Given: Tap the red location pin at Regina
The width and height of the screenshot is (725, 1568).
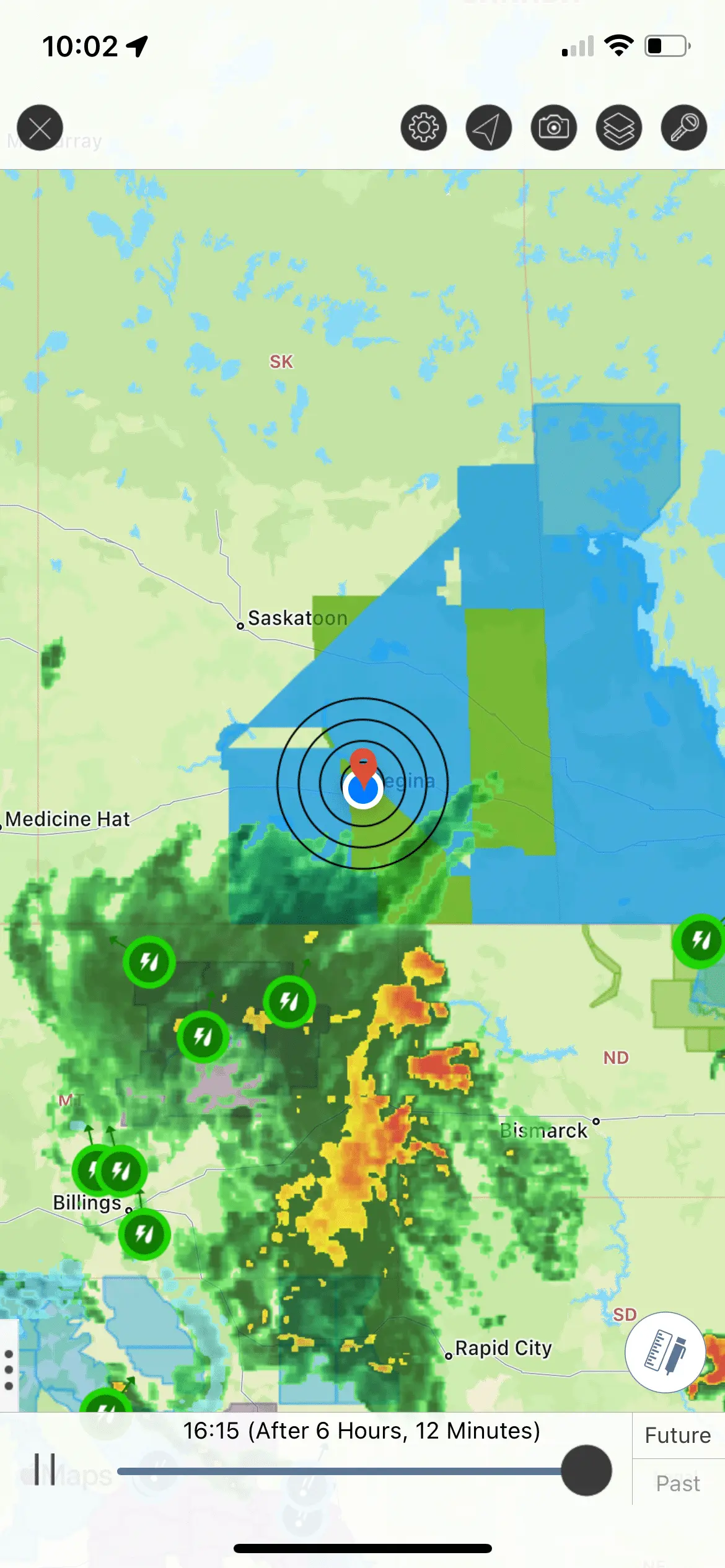Looking at the screenshot, I should click(363, 765).
